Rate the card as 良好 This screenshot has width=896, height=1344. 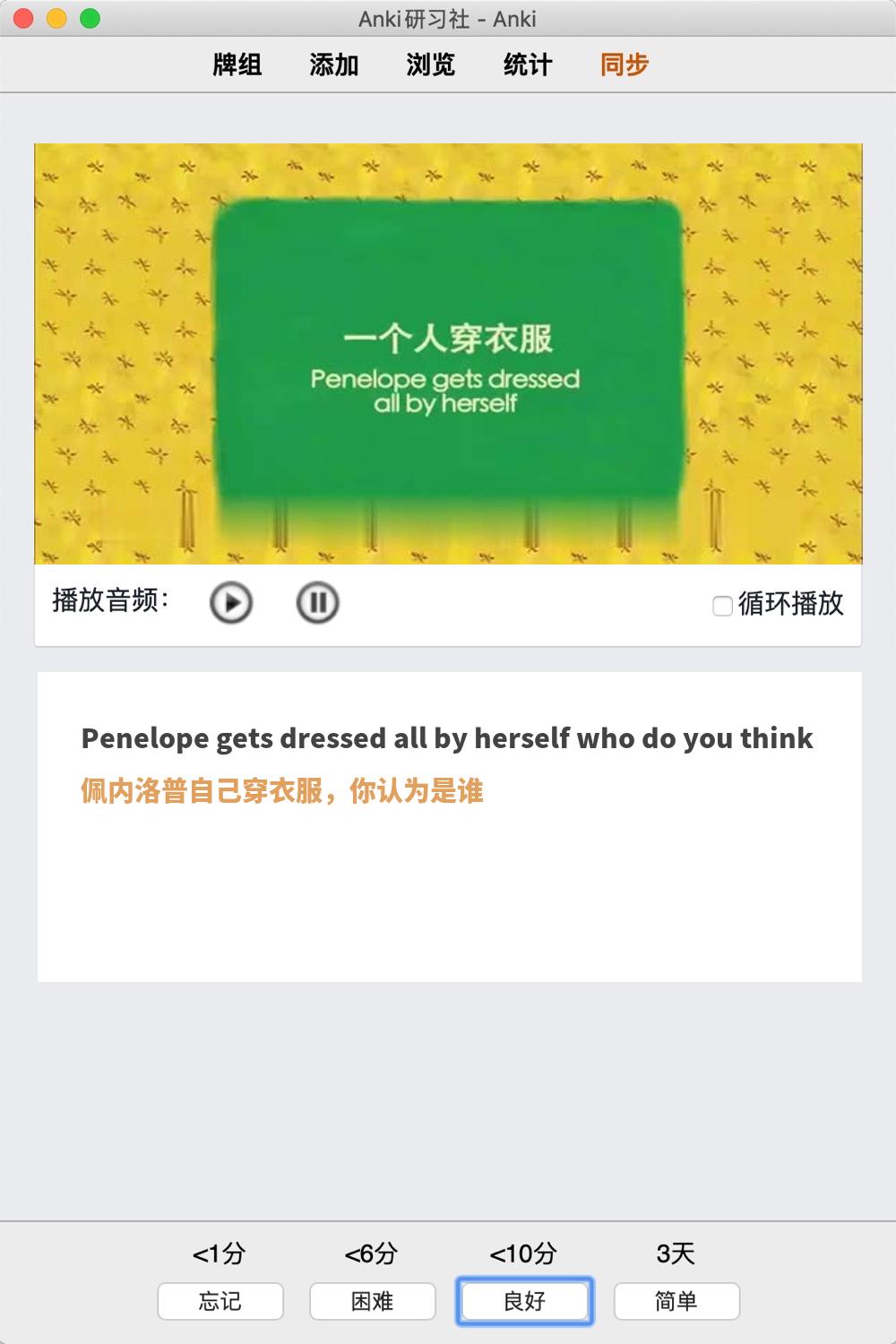click(x=525, y=1301)
